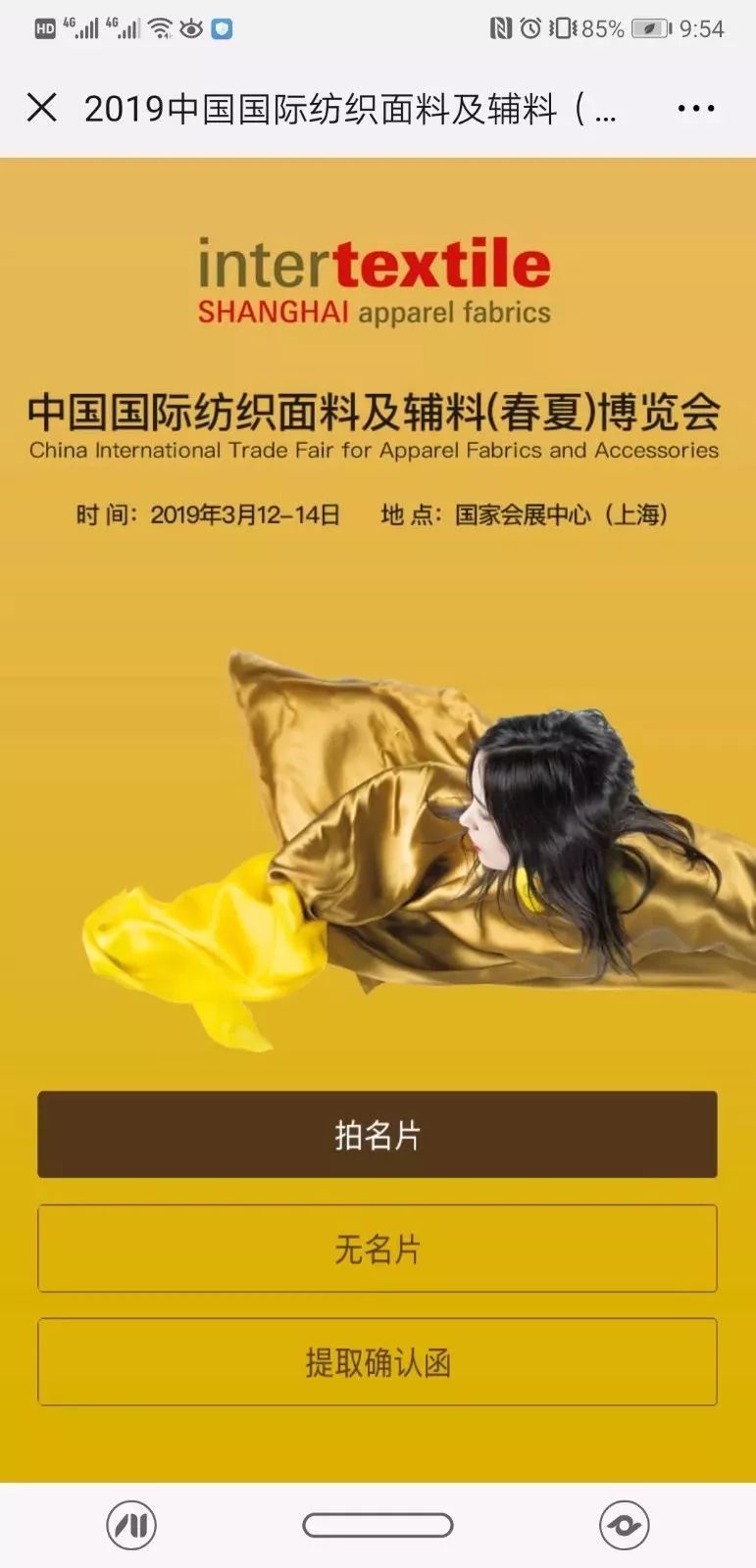Tap the 拍名片 button

point(378,1135)
